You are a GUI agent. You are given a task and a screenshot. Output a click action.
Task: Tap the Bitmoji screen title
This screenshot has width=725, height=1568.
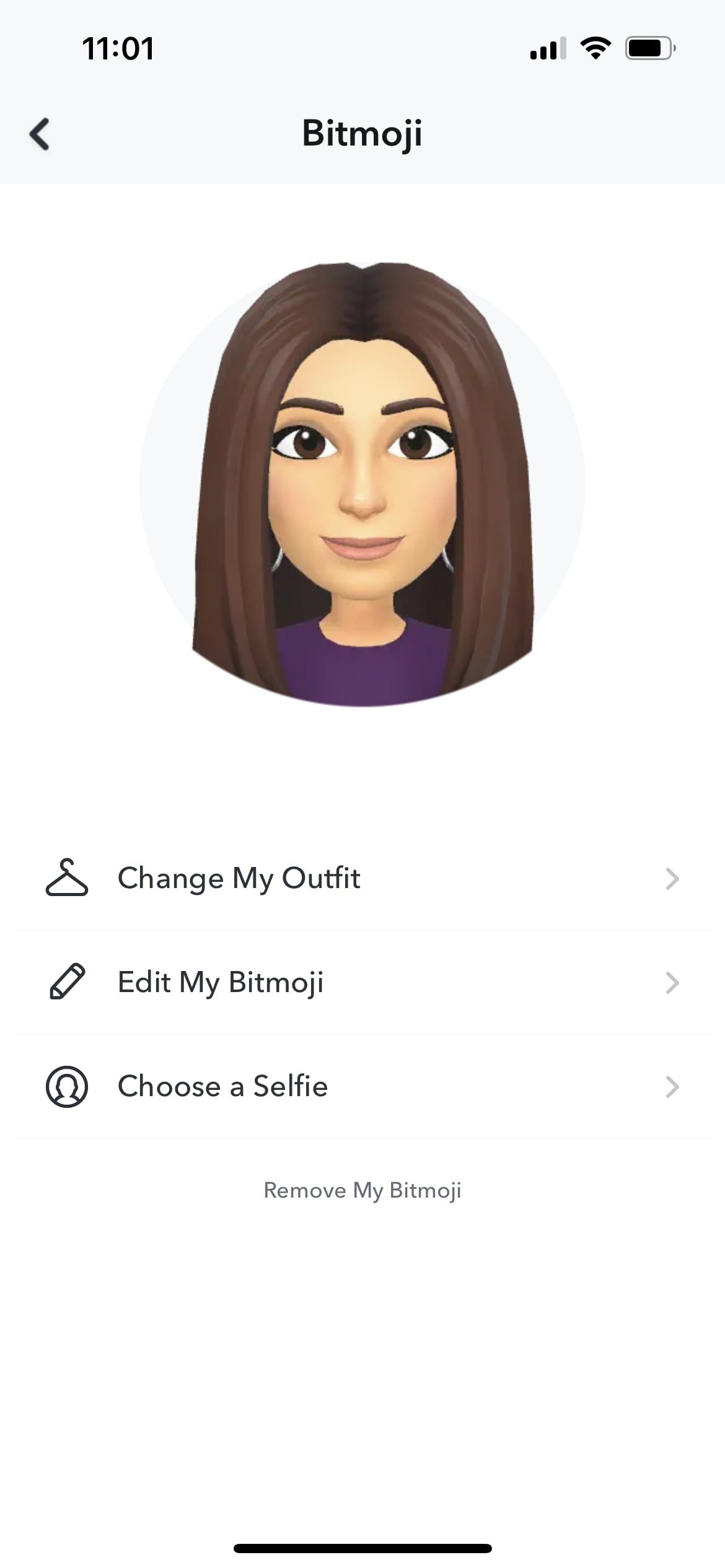coord(362,135)
